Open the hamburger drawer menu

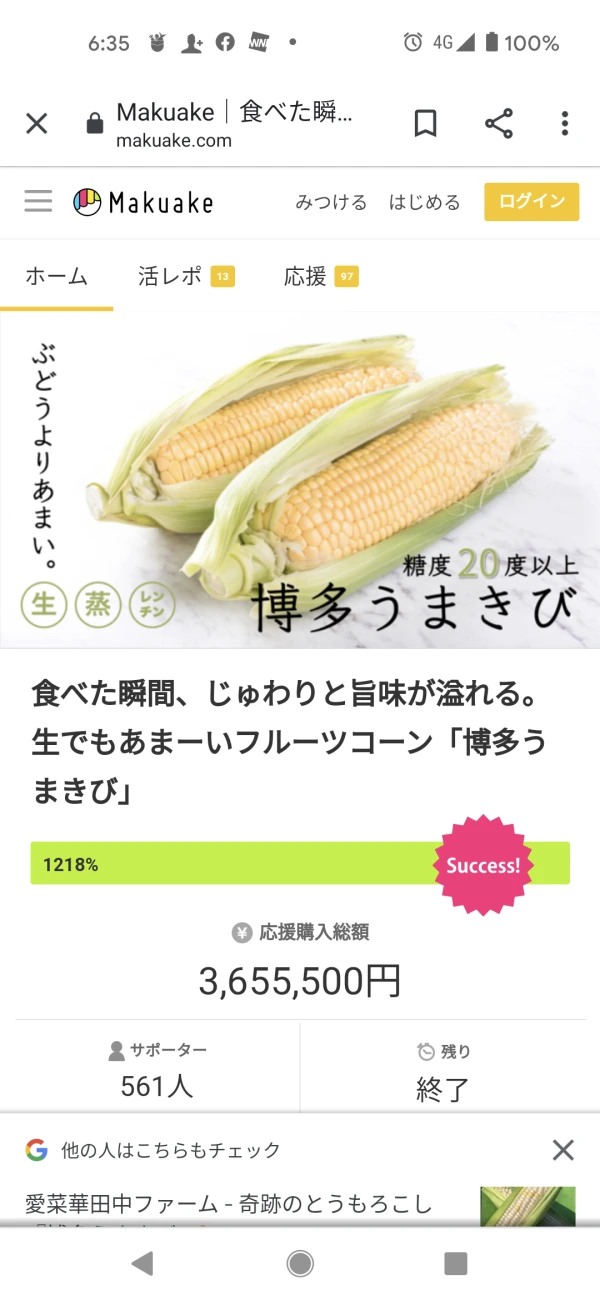click(x=38, y=202)
